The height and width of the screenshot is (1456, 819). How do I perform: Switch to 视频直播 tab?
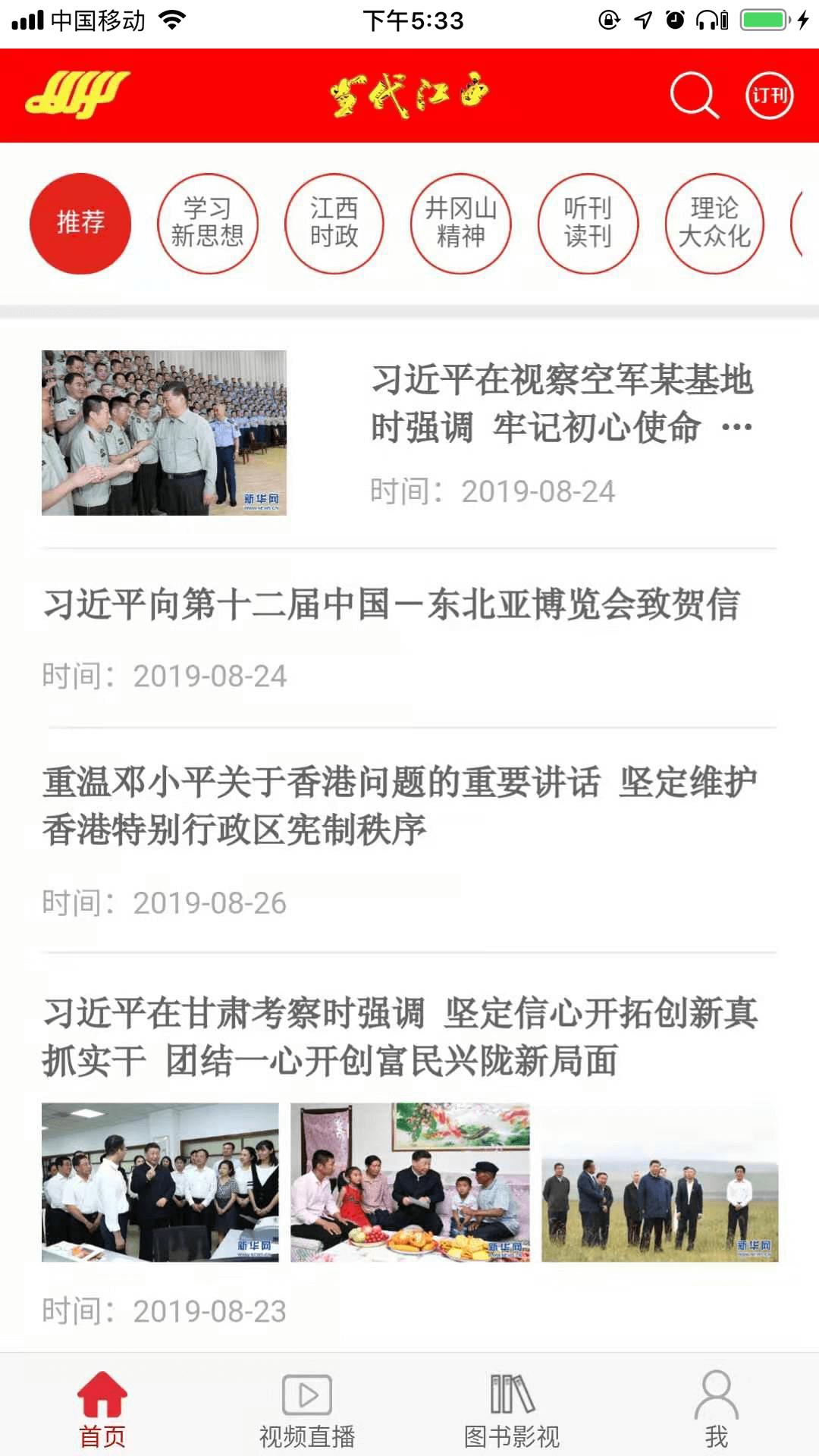tap(307, 1409)
